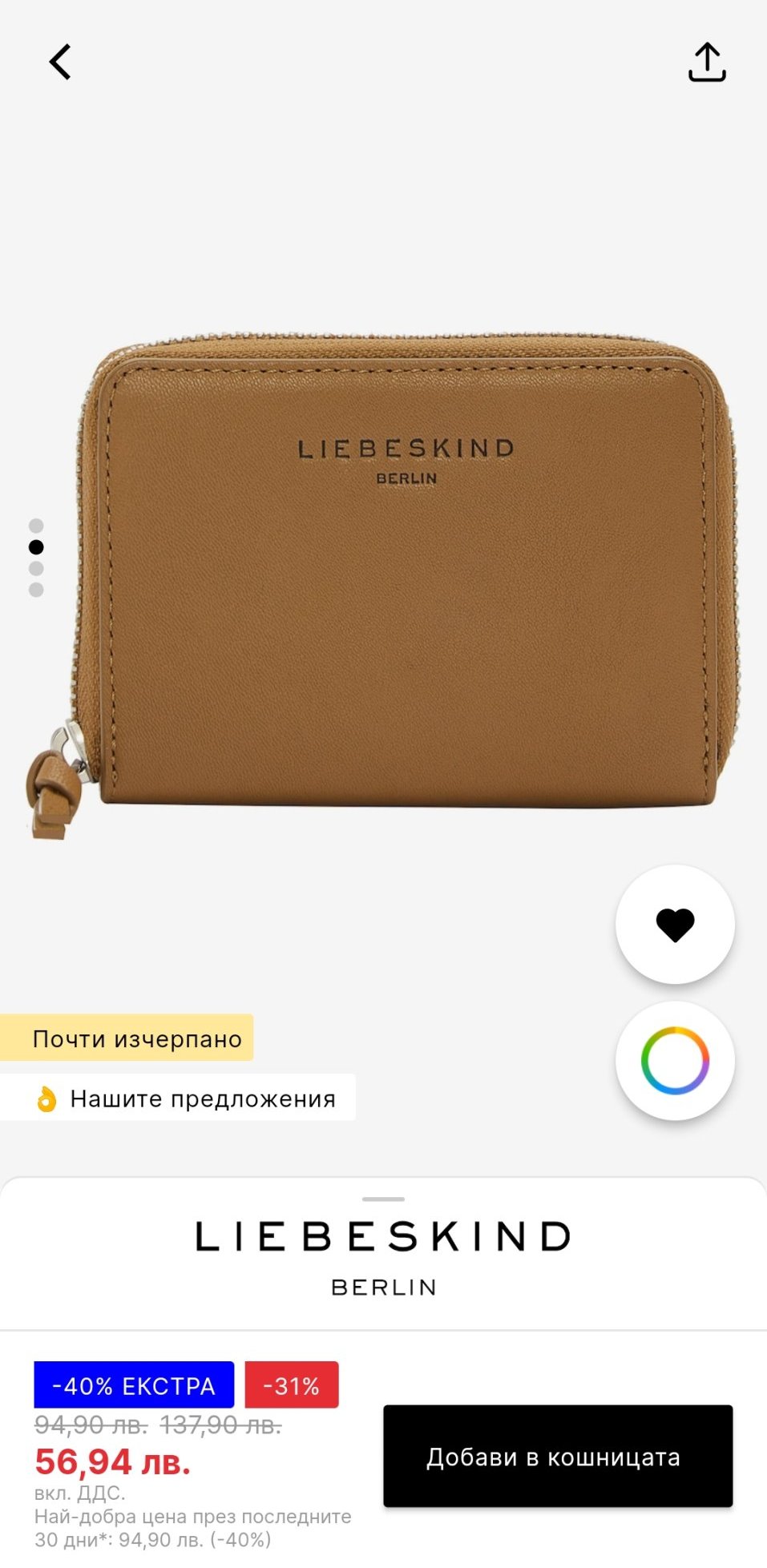
Task: Toggle the heart wishlist button
Action: (675, 924)
